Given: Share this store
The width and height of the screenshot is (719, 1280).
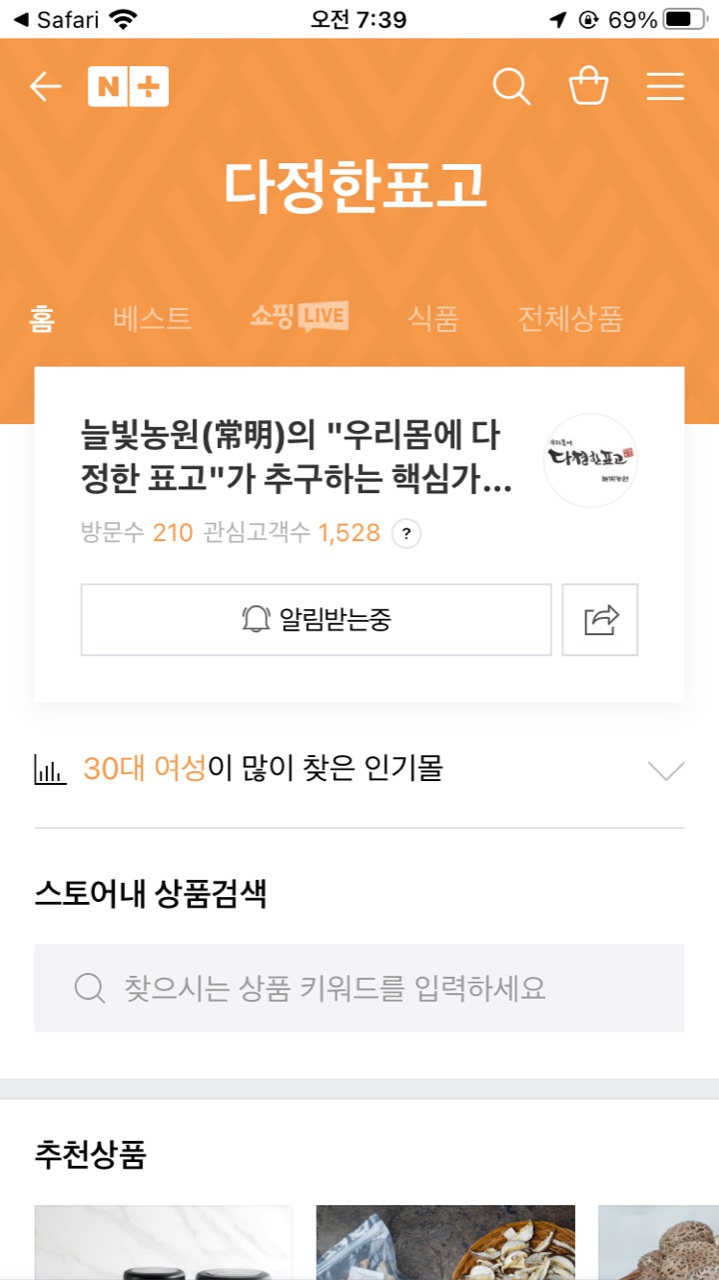Looking at the screenshot, I should click(600, 620).
